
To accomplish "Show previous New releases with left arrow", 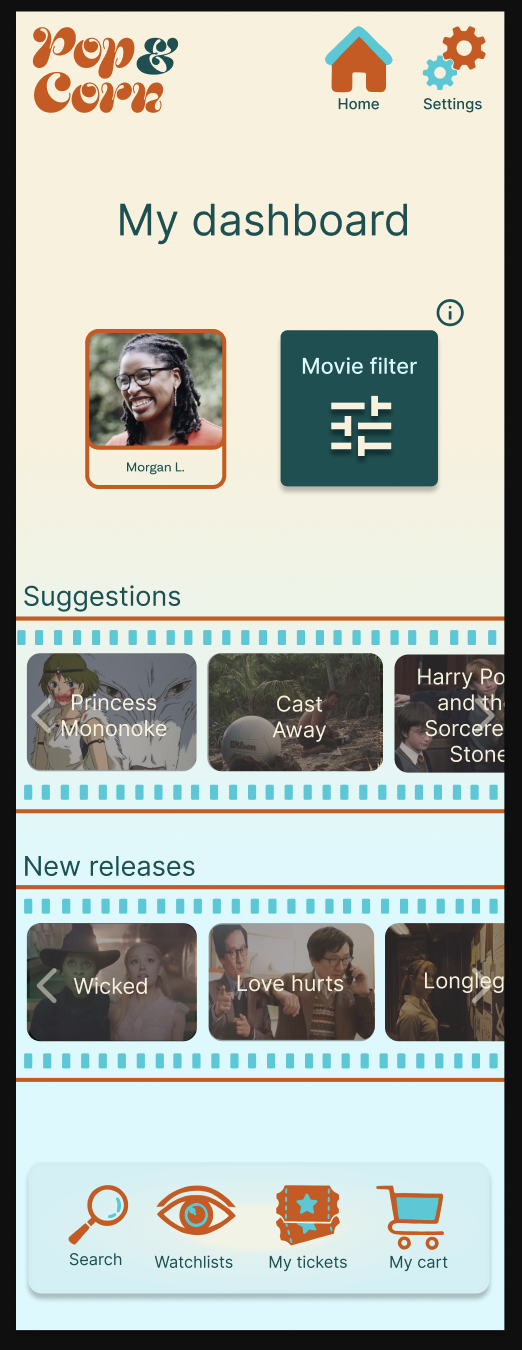I will pyautogui.click(x=47, y=985).
